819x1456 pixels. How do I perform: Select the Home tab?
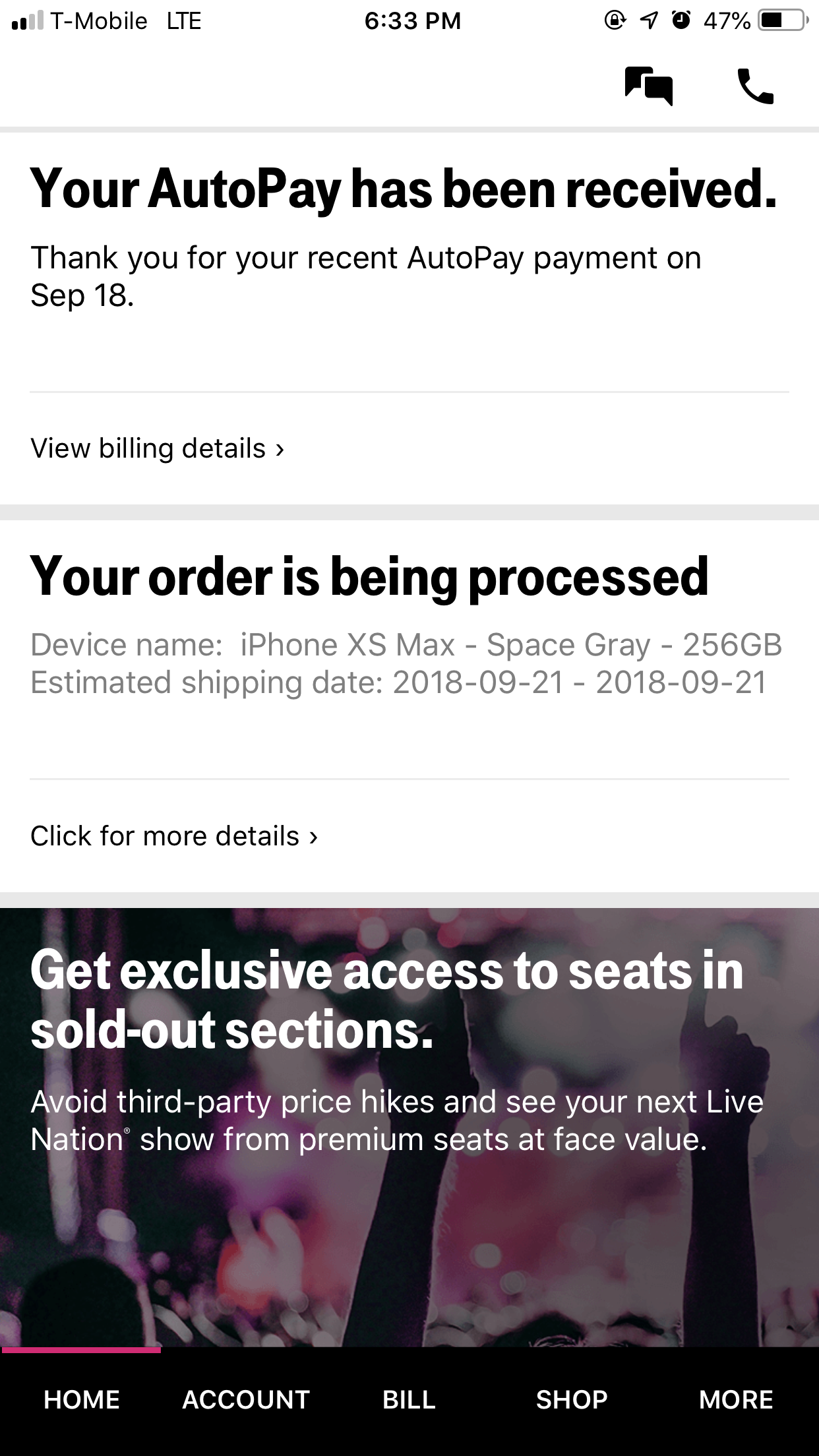(x=82, y=1399)
